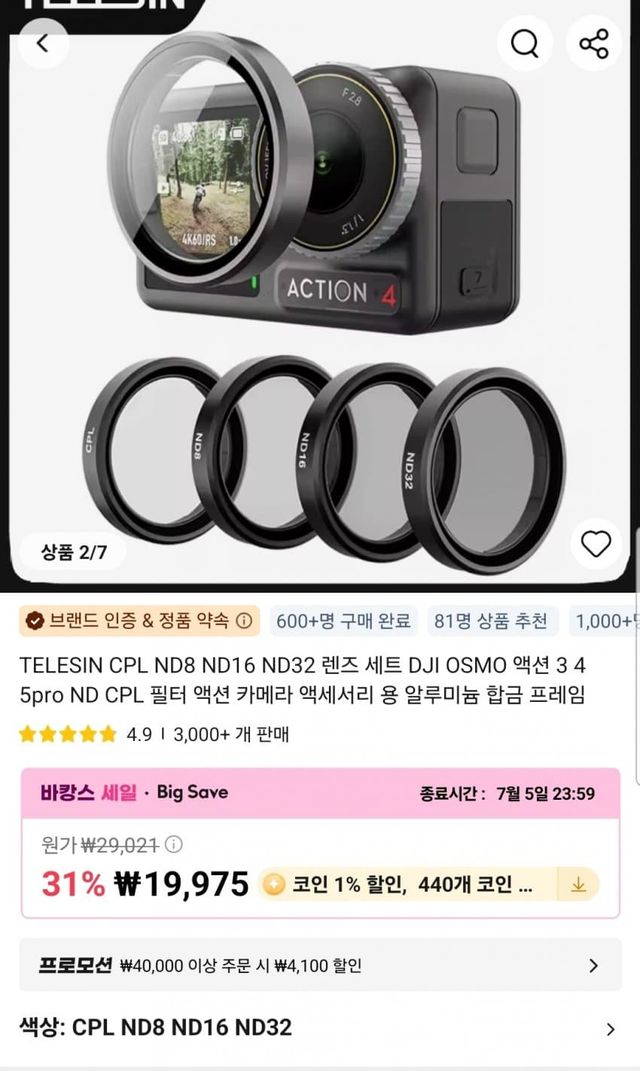Open brand certification info chip
The image size is (640, 1071).
coord(139,621)
